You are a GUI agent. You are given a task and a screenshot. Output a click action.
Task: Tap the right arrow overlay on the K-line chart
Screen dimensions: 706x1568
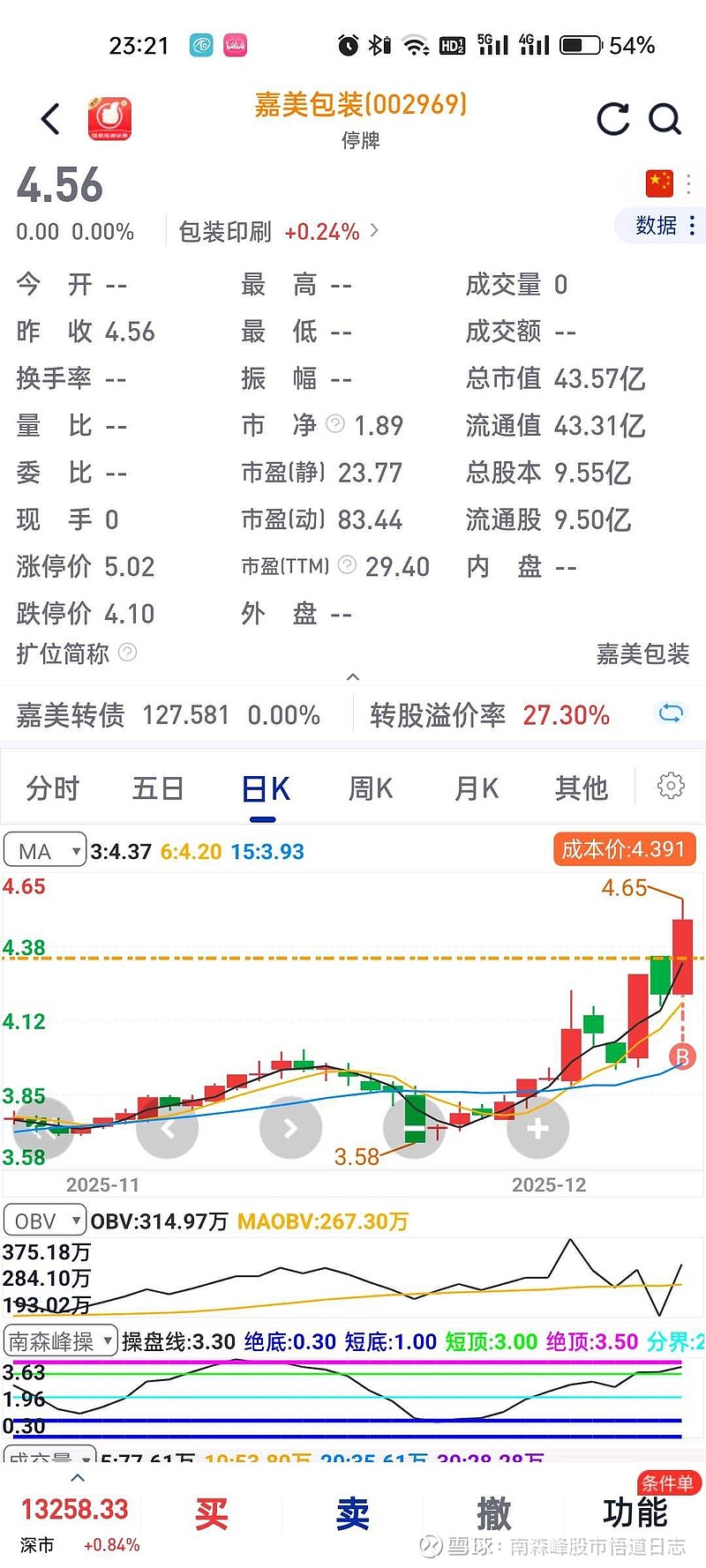290,1128
